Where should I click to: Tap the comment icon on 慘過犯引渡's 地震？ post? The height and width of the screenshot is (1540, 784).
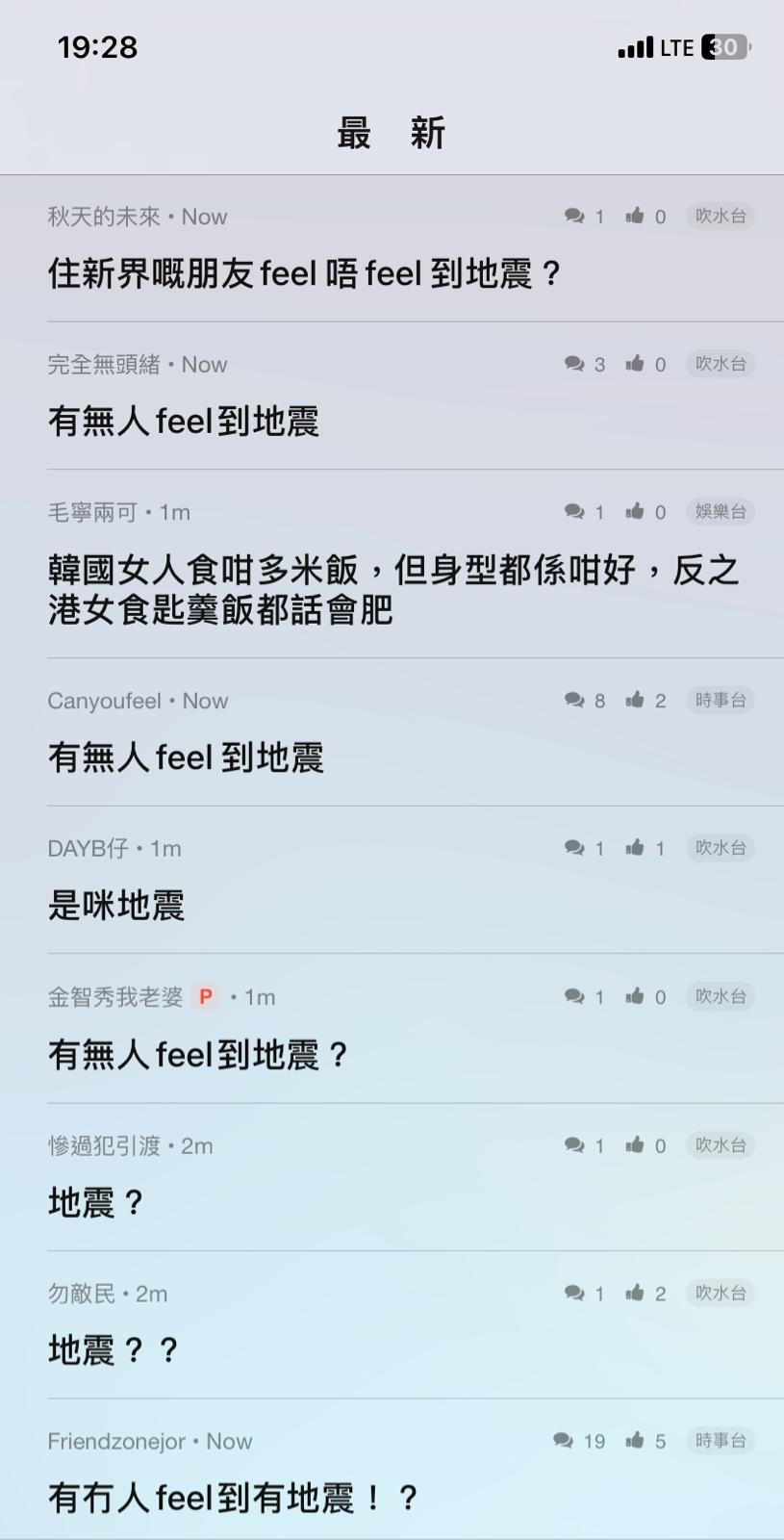click(575, 1145)
